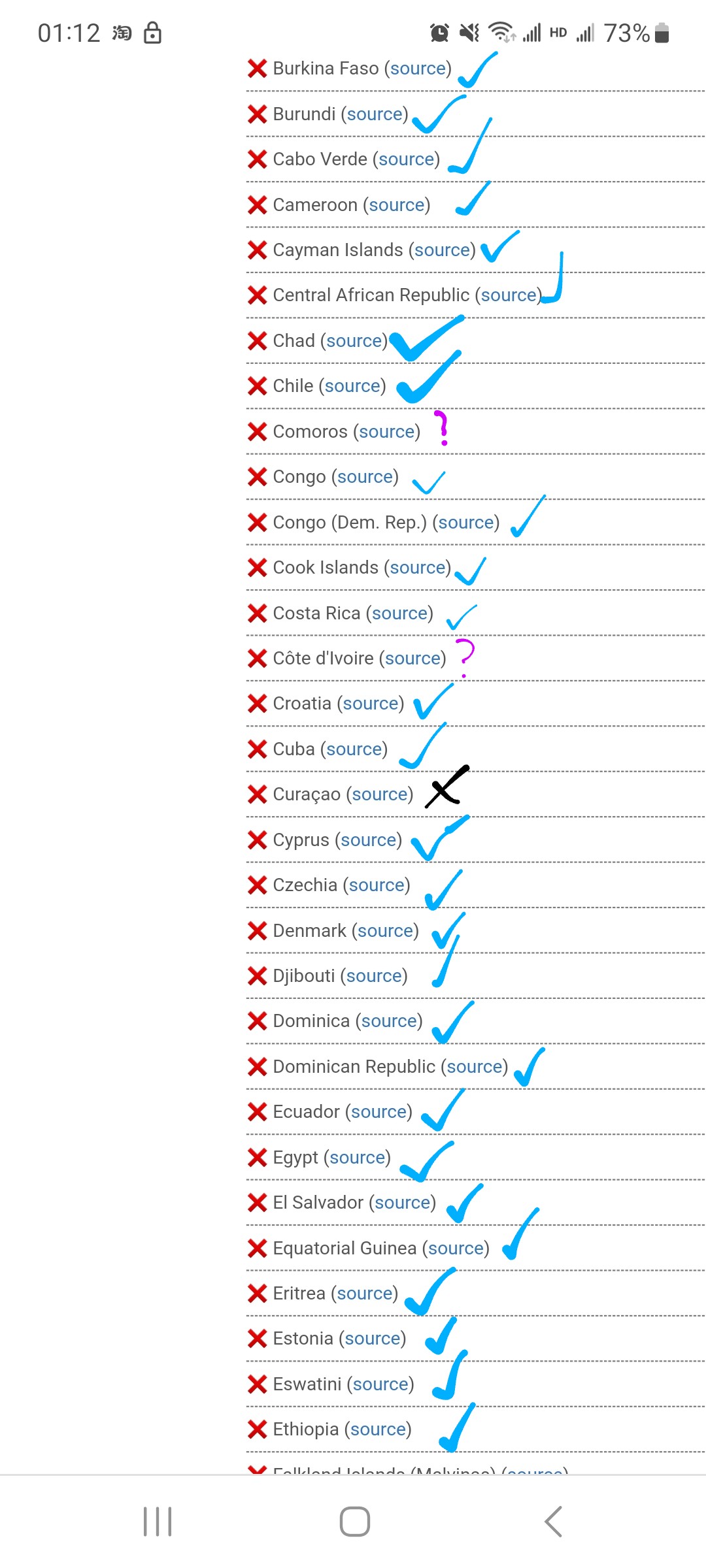Tap the source link next to Egypt
The image size is (706, 1568).
[357, 1158]
